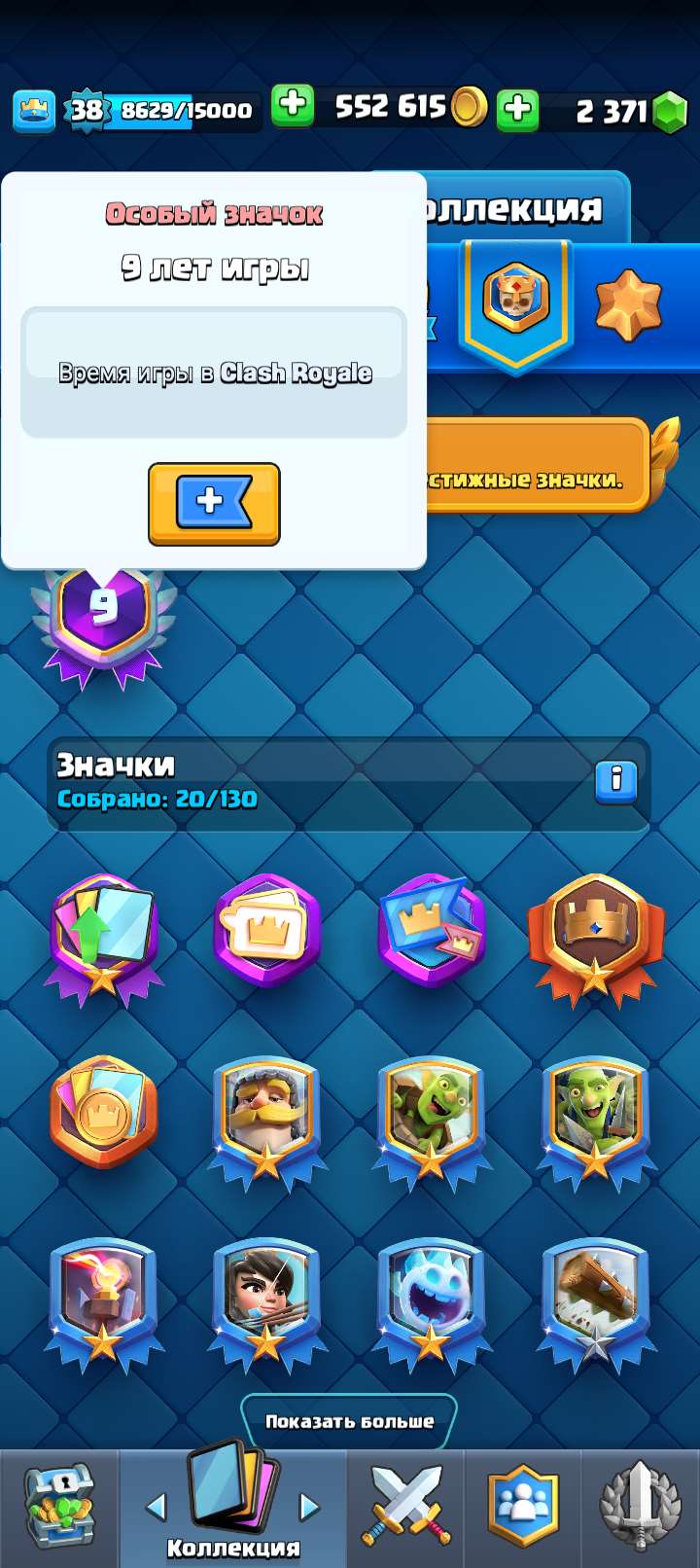Add the 9-year badge with the plus button
The width and height of the screenshot is (700, 1568).
pyautogui.click(x=214, y=503)
